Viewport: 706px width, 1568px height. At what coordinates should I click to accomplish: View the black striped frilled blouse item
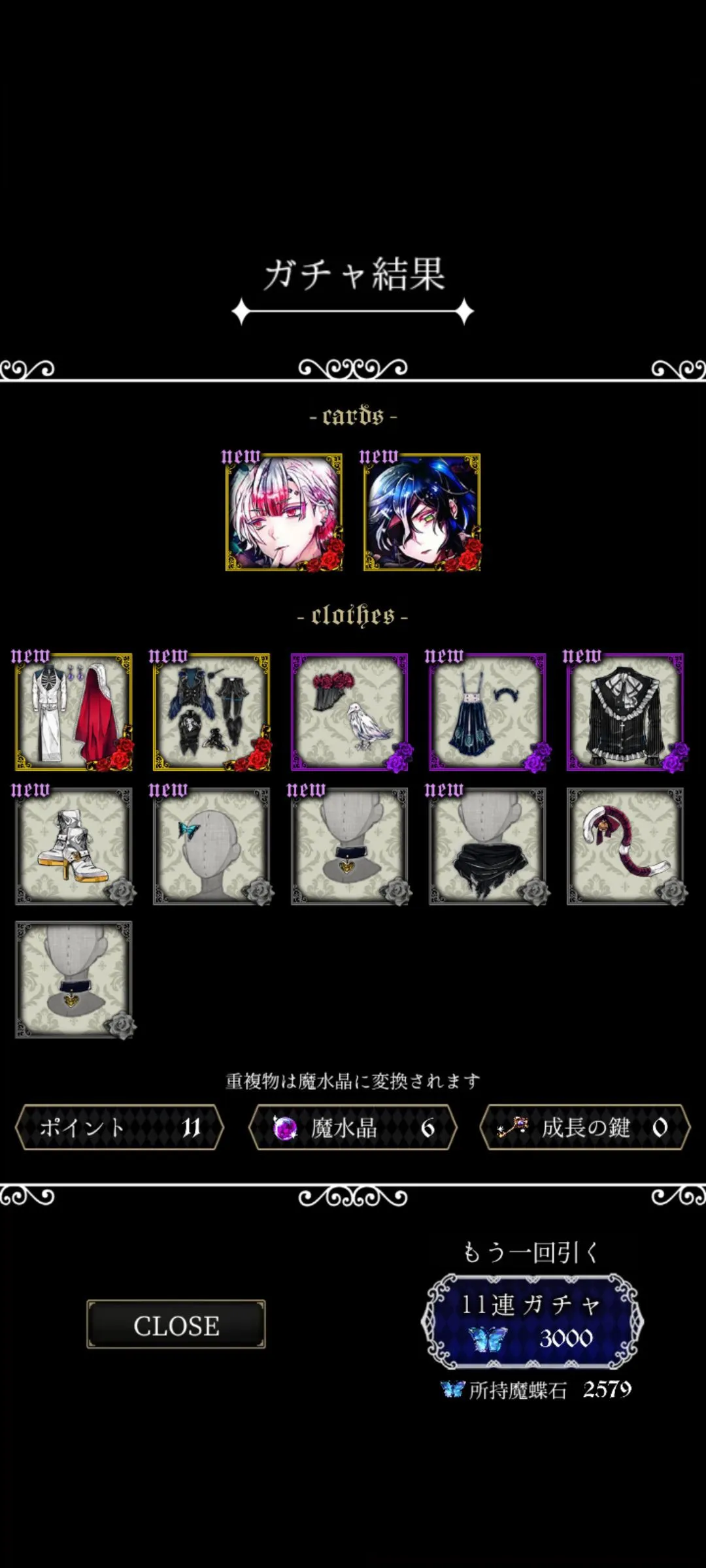(x=626, y=712)
